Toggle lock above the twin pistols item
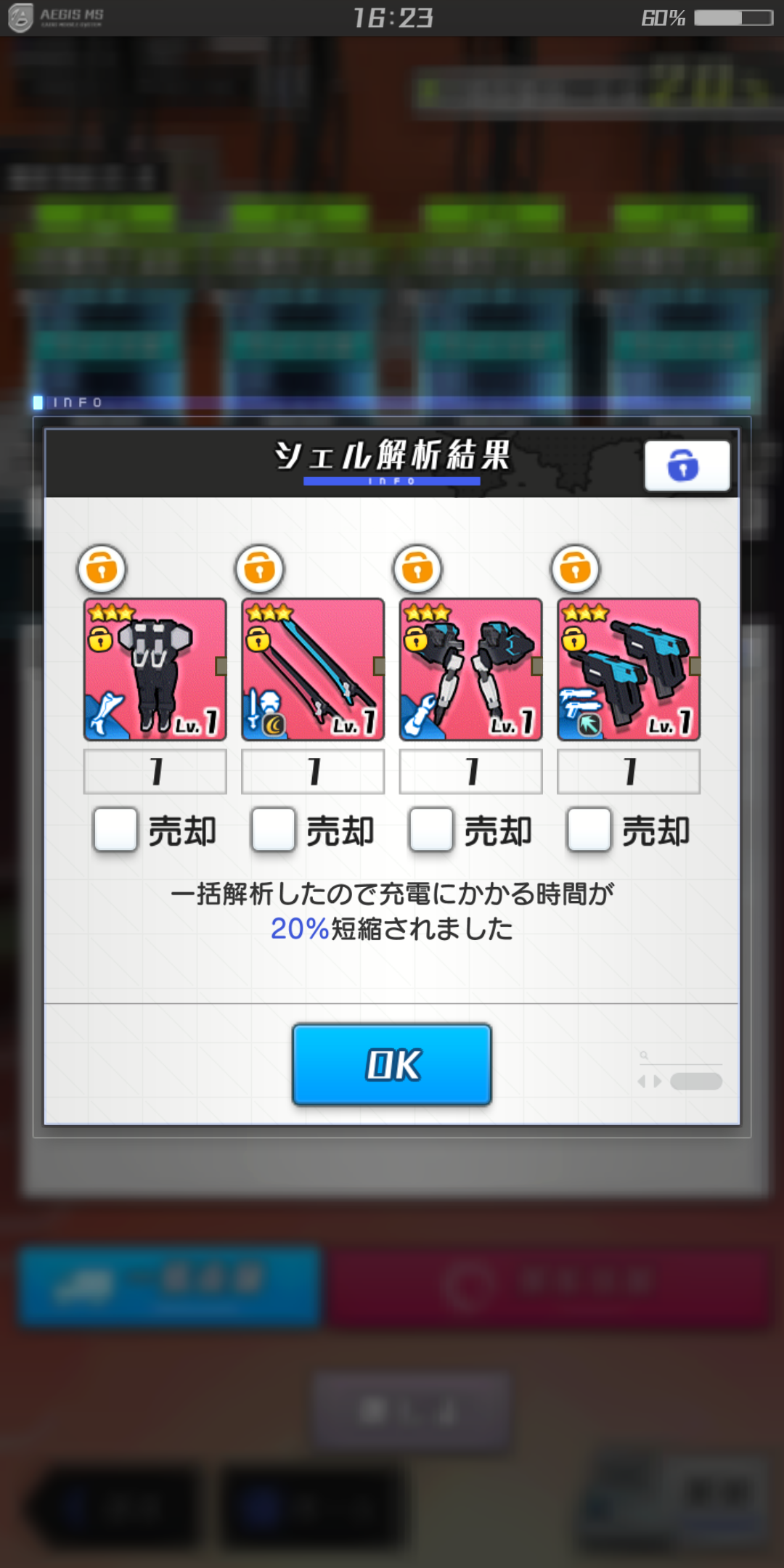This screenshot has width=784, height=1568. point(576,568)
